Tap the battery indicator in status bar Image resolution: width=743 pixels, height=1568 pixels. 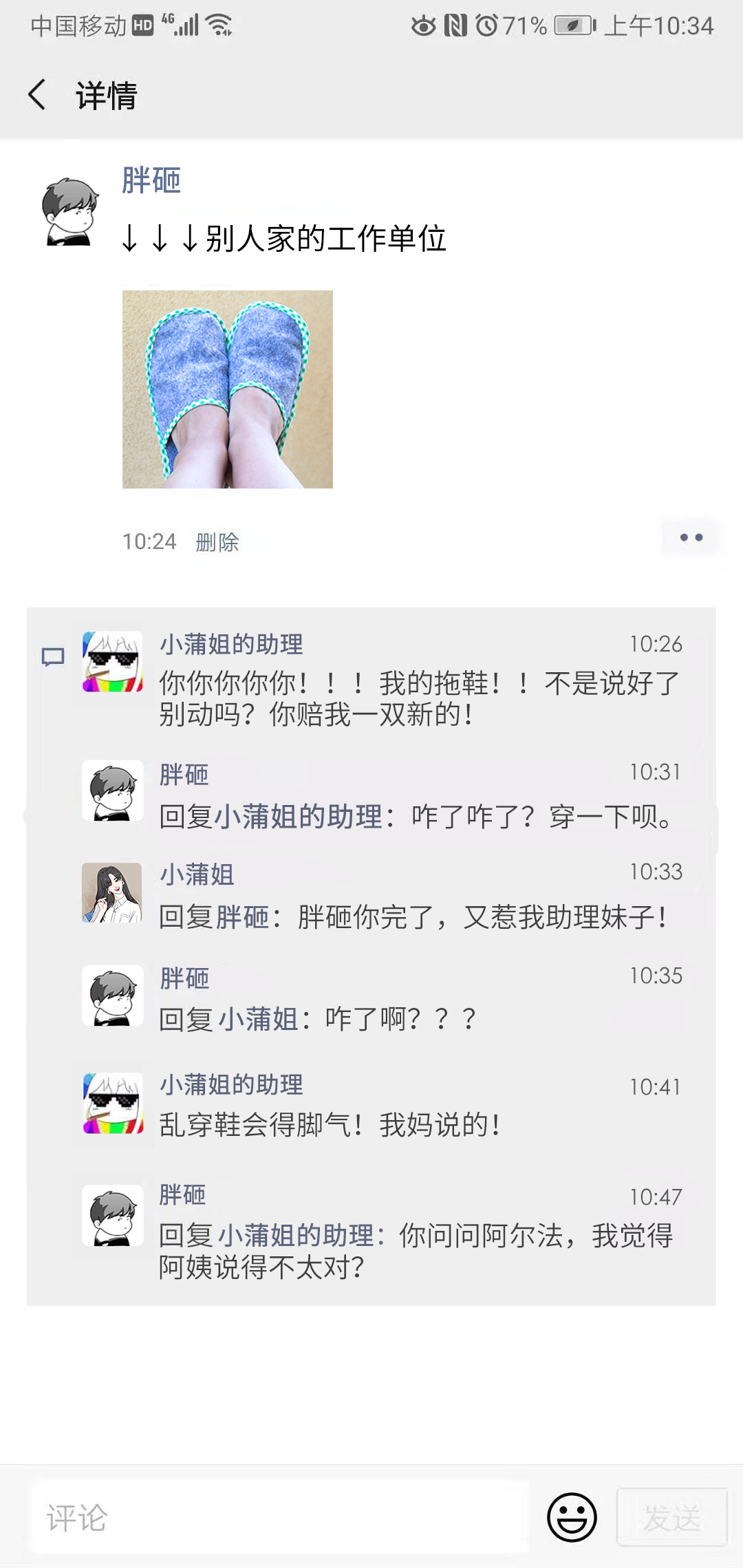tap(572, 26)
